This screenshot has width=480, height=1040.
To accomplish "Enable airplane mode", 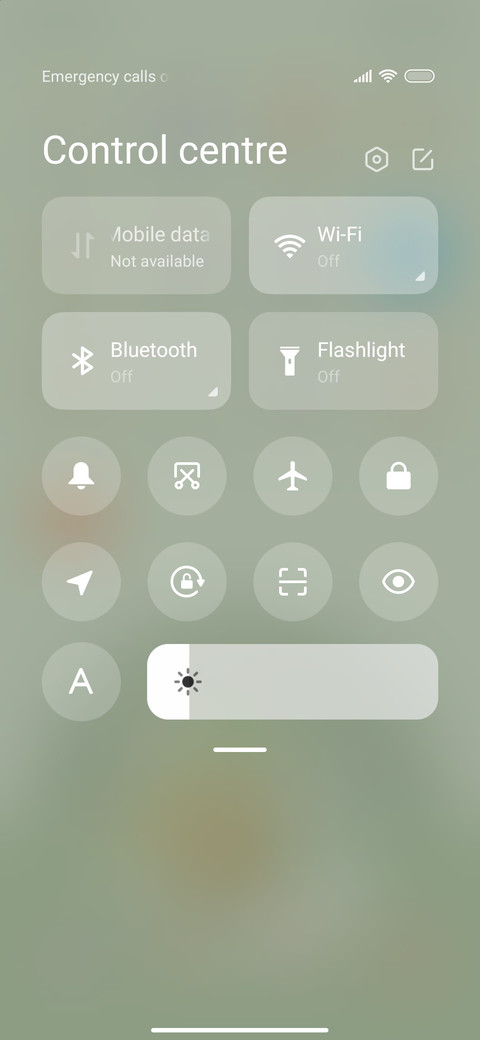I will pos(293,476).
